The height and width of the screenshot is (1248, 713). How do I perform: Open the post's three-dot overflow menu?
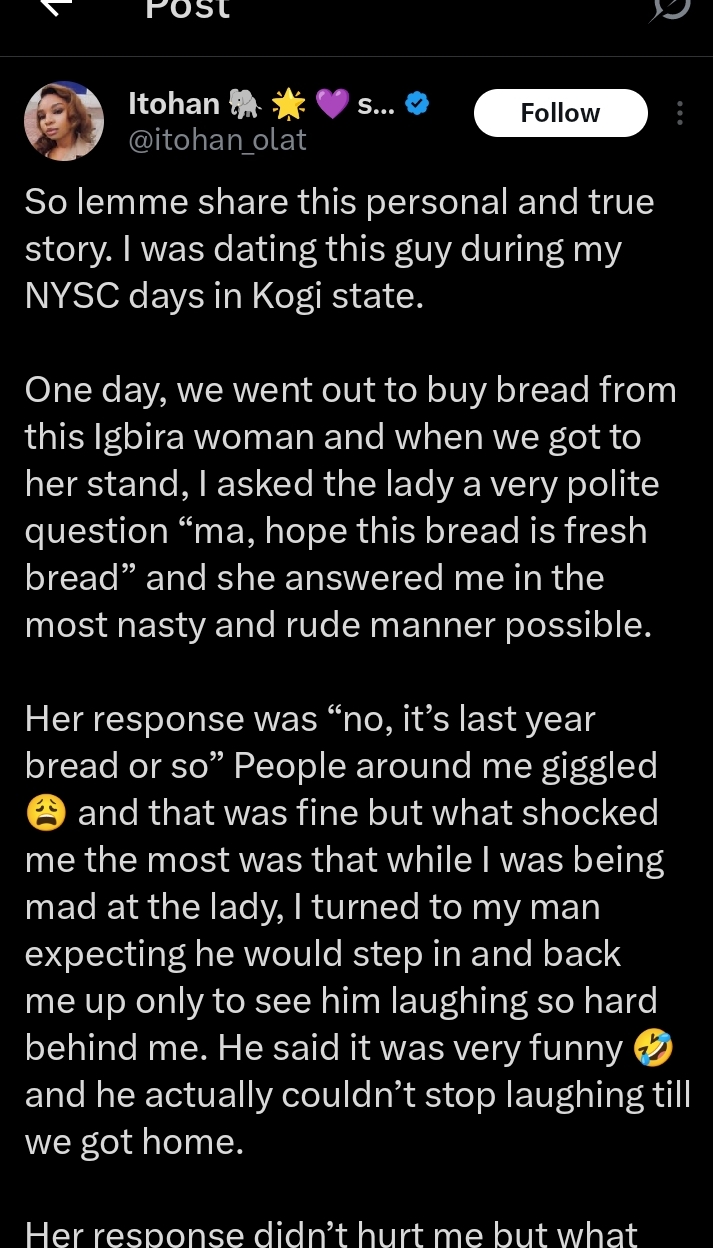(680, 113)
